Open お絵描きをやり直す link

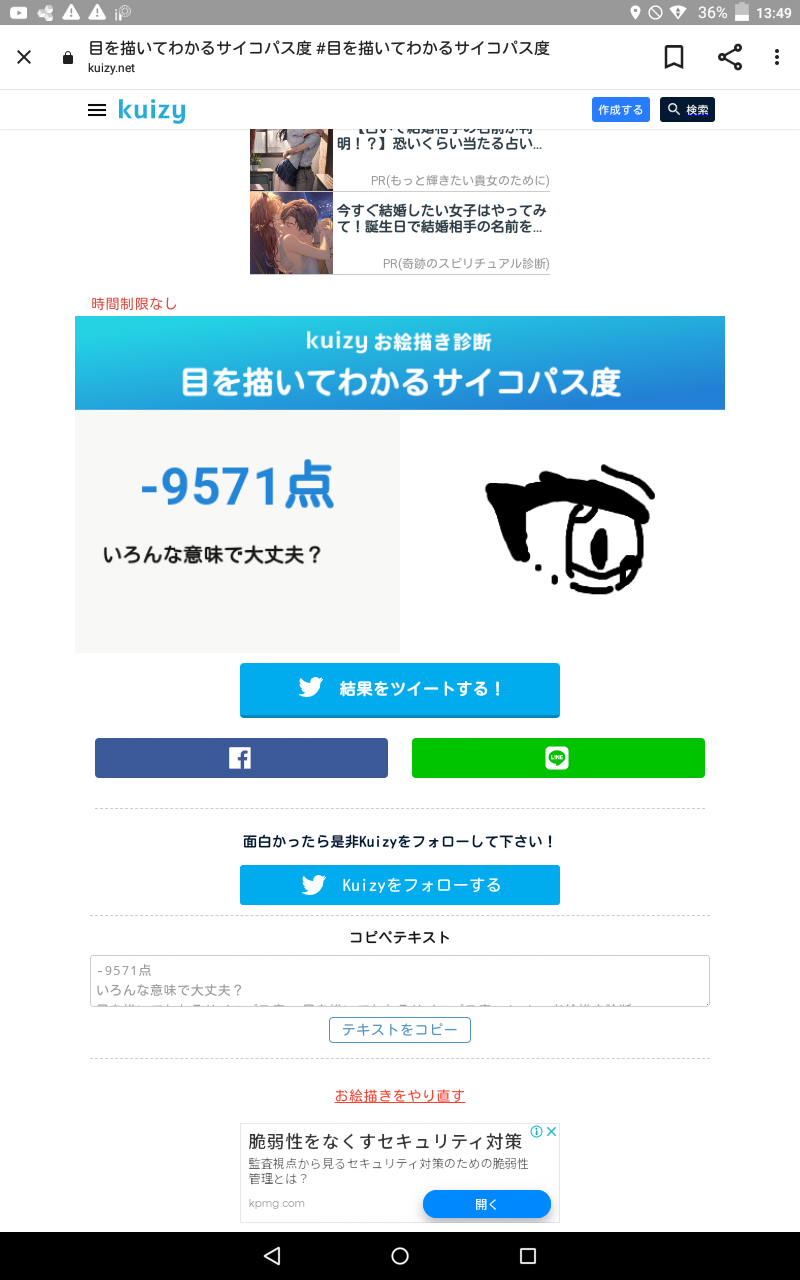(x=400, y=1096)
